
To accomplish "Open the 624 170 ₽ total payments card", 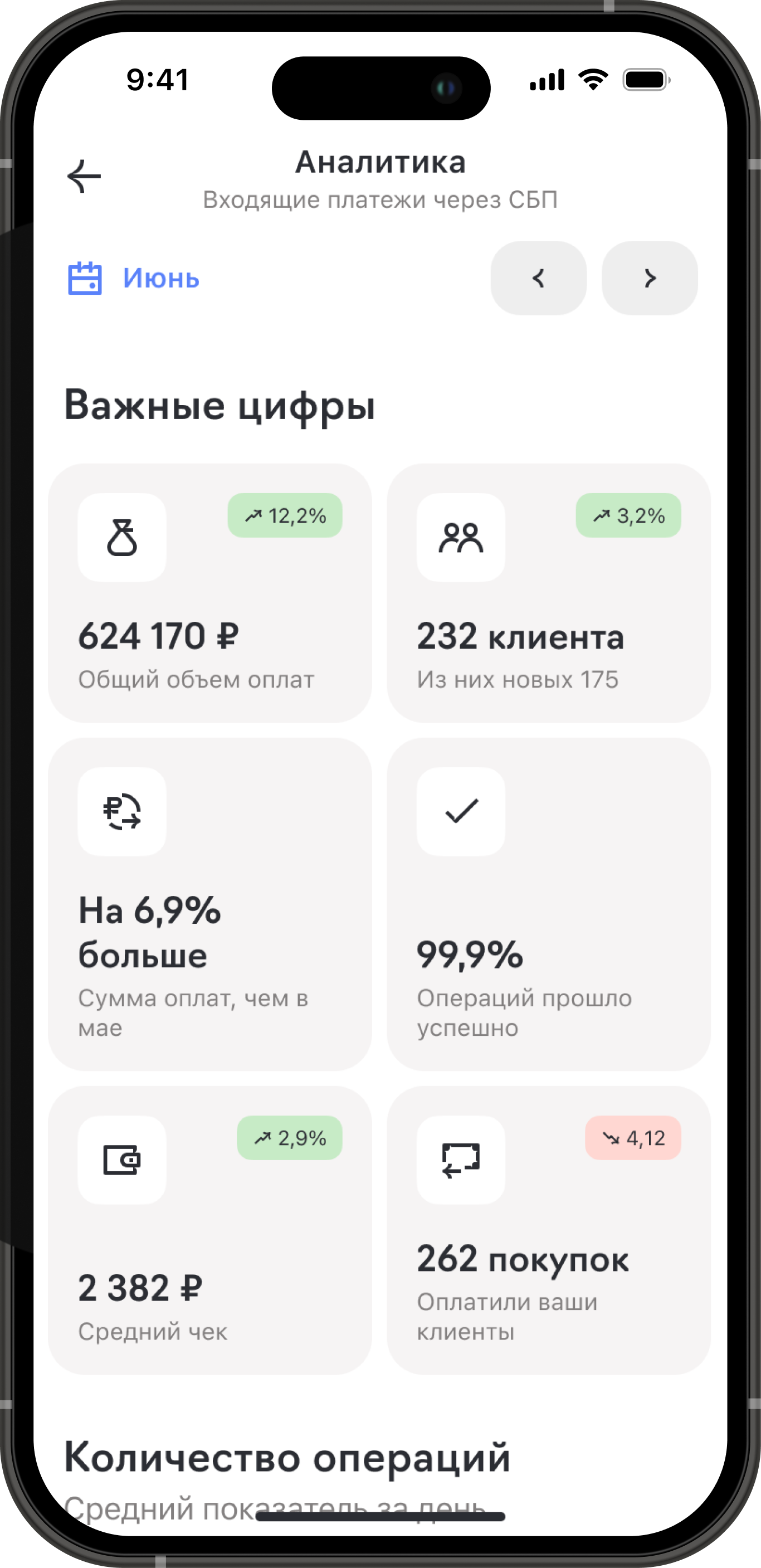I will 210,593.
